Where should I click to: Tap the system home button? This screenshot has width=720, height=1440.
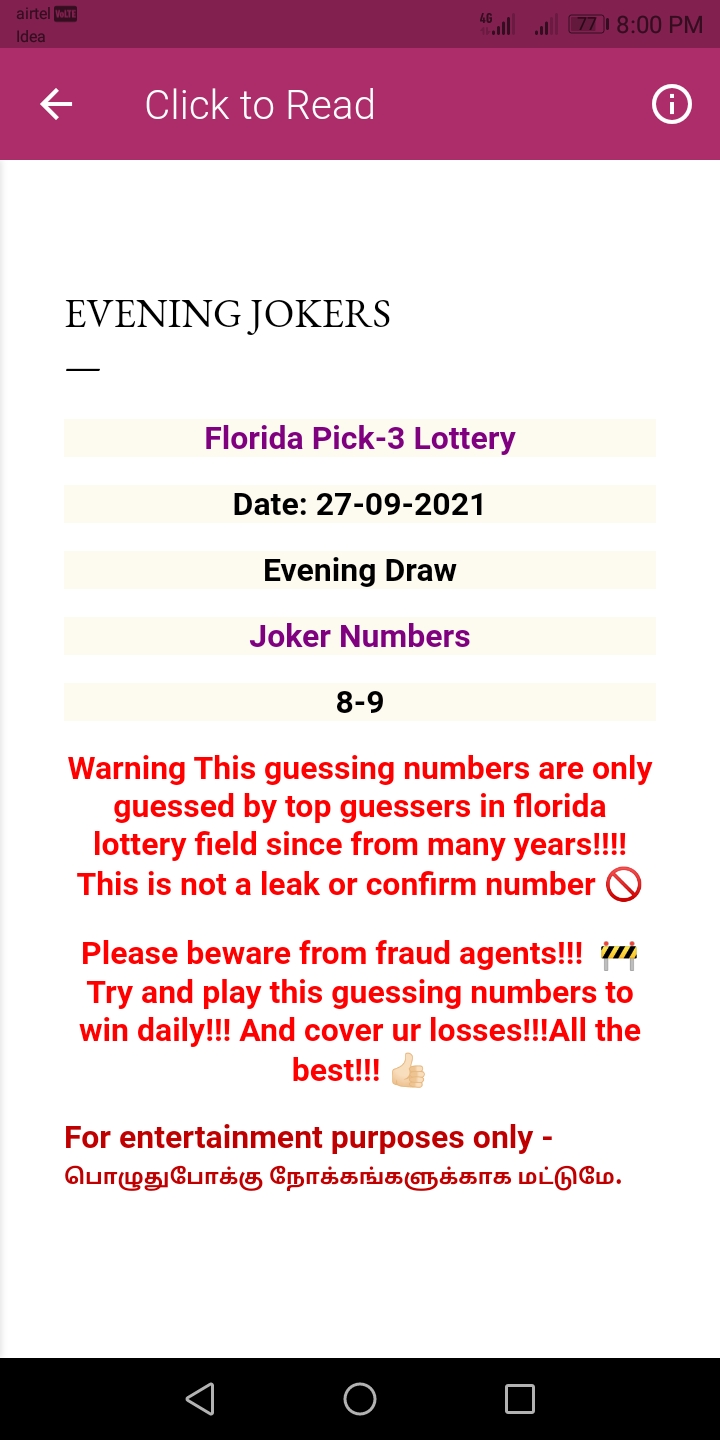pos(360,1399)
